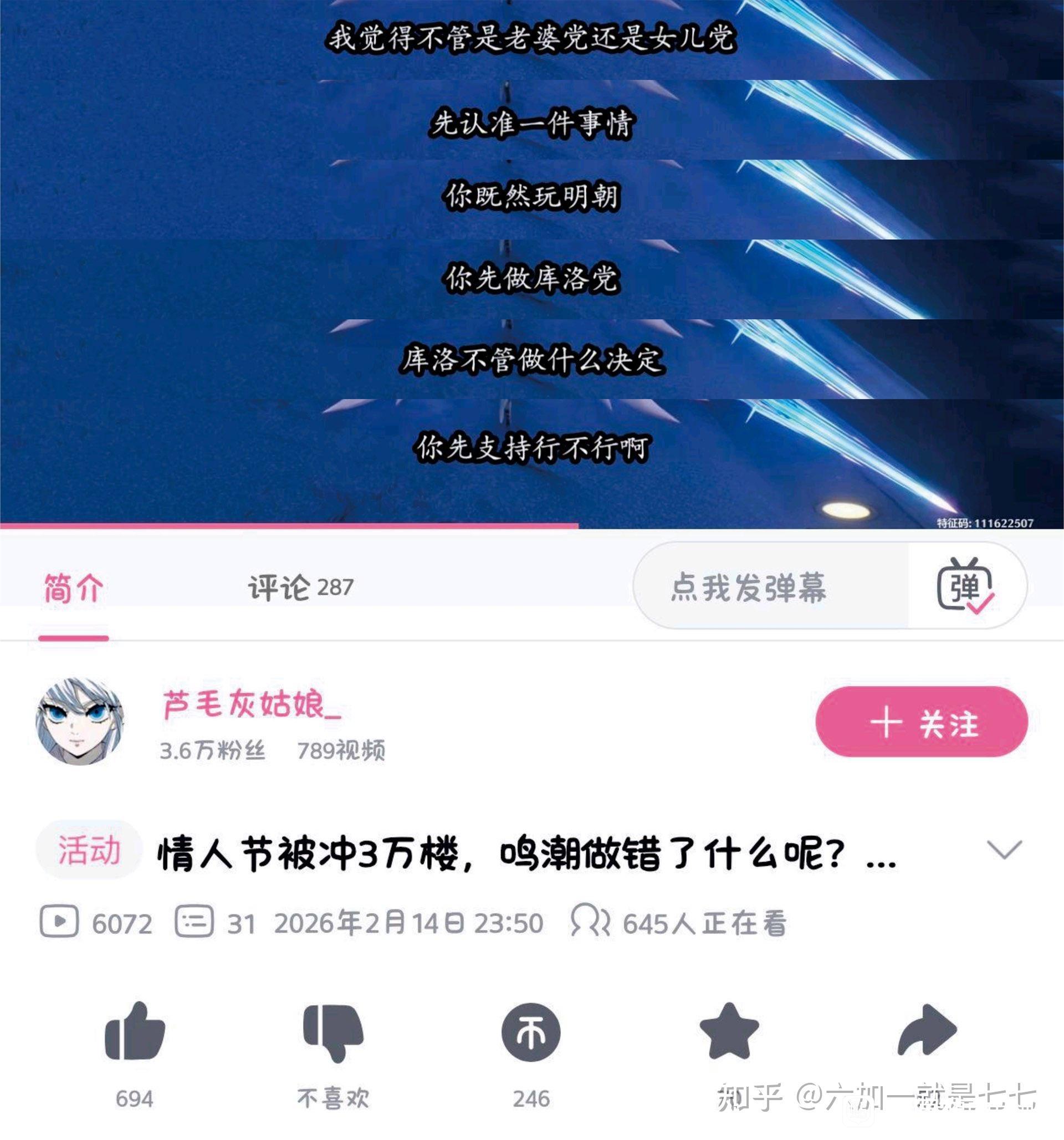Select the 简介 tab
The width and height of the screenshot is (1064, 1140).
[x=73, y=589]
